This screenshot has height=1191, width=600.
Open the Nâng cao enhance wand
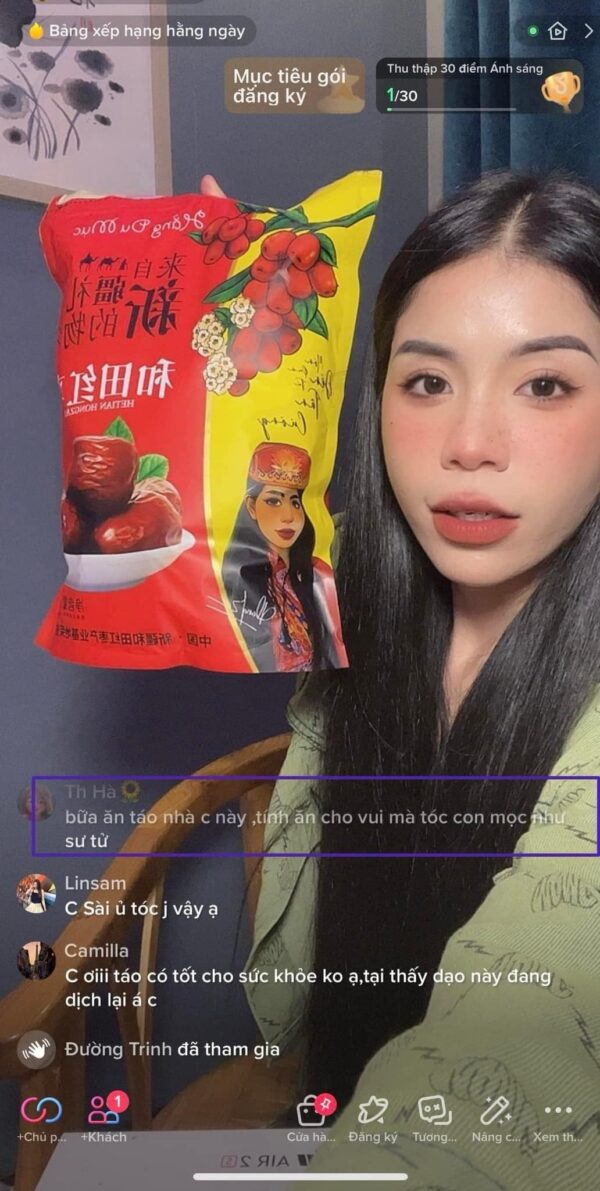pos(496,1111)
